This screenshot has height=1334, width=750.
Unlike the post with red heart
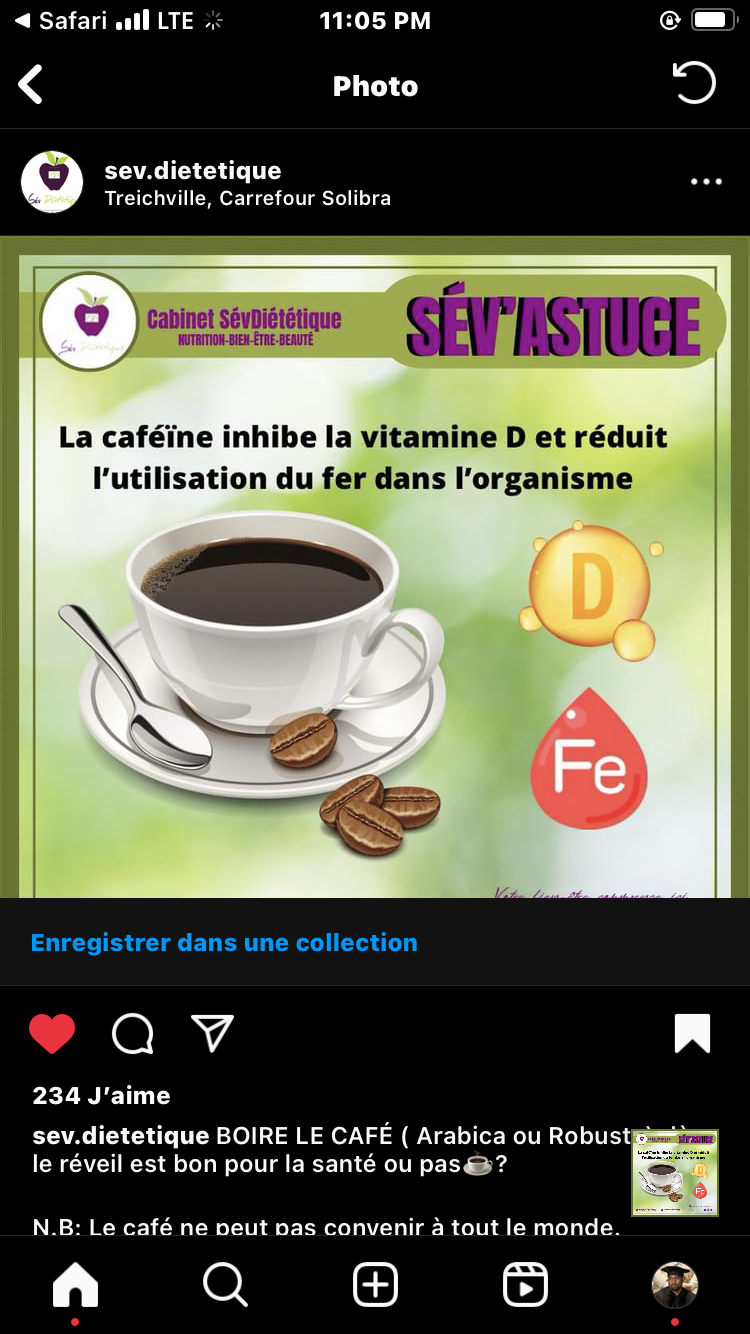pyautogui.click(x=52, y=1034)
